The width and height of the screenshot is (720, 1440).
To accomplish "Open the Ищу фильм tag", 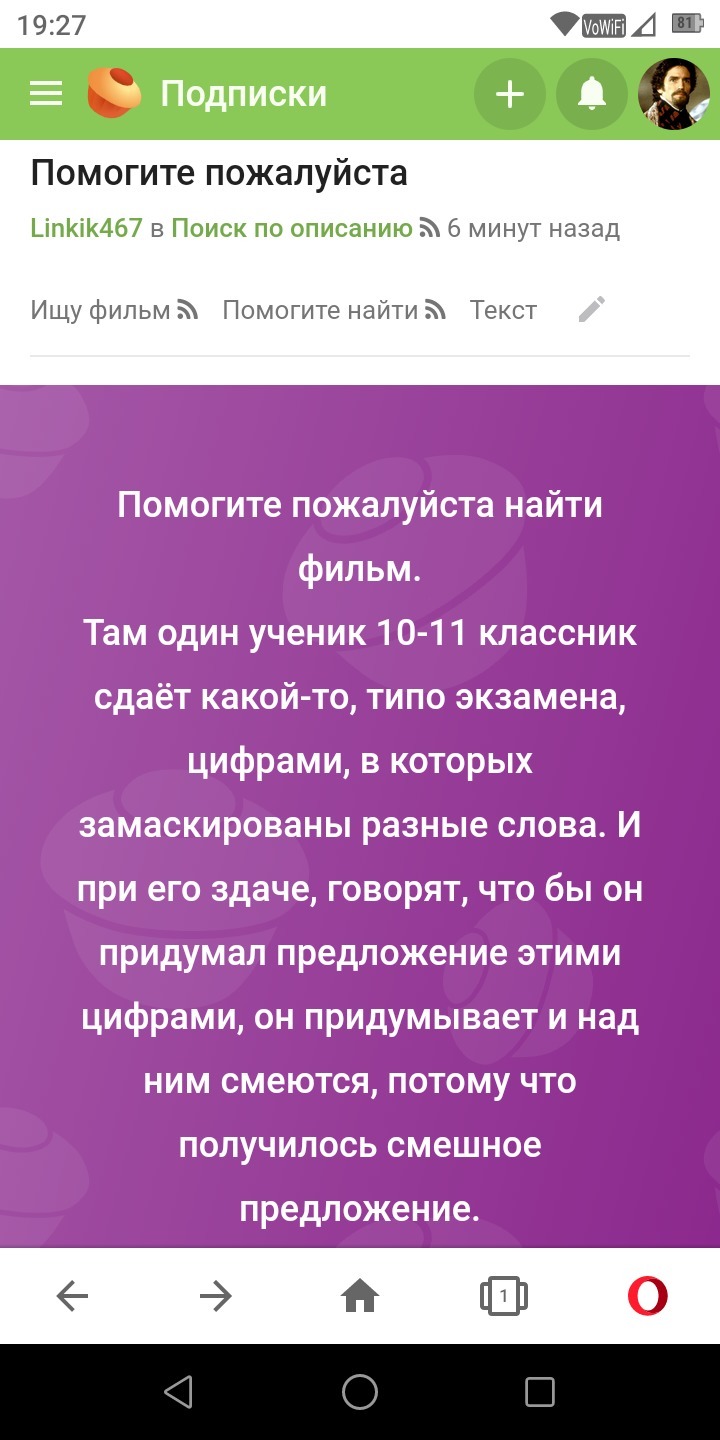I will pyautogui.click(x=101, y=310).
